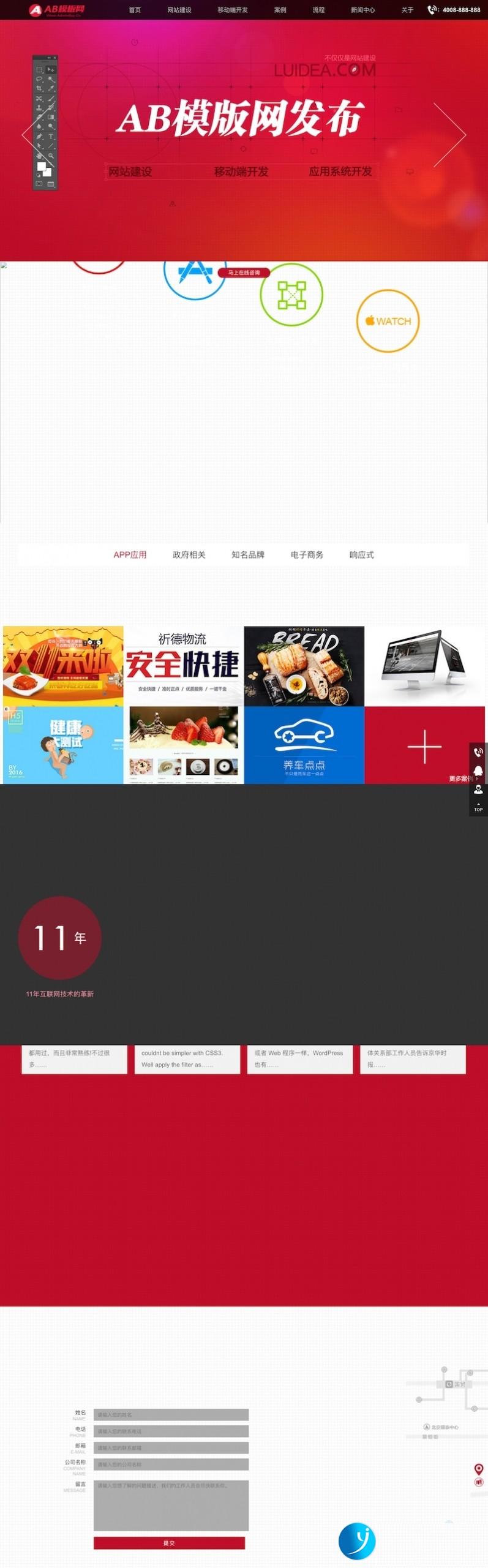Switch to the 电子商务 case tab
488x1568 pixels.
click(x=307, y=555)
